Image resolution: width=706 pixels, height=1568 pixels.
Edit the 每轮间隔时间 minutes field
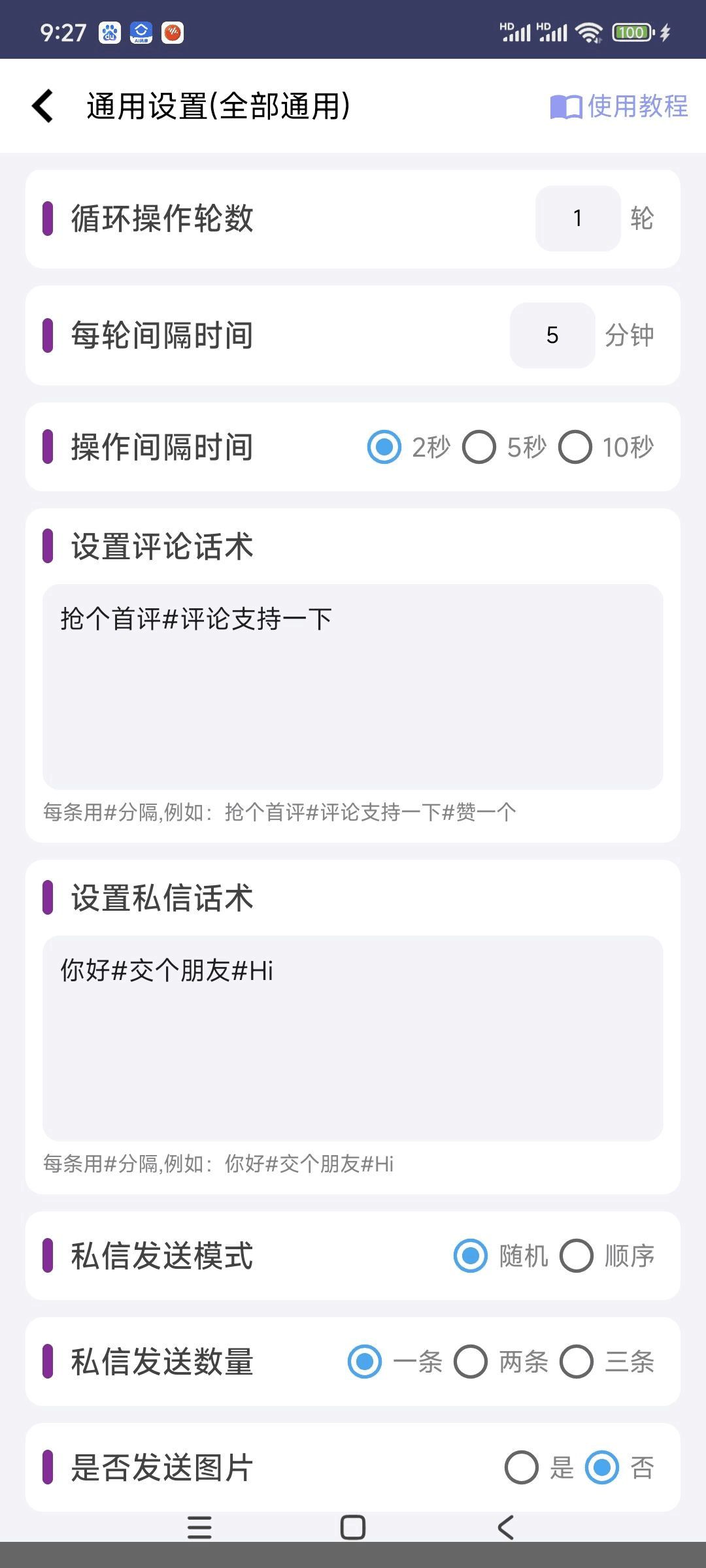coord(552,335)
